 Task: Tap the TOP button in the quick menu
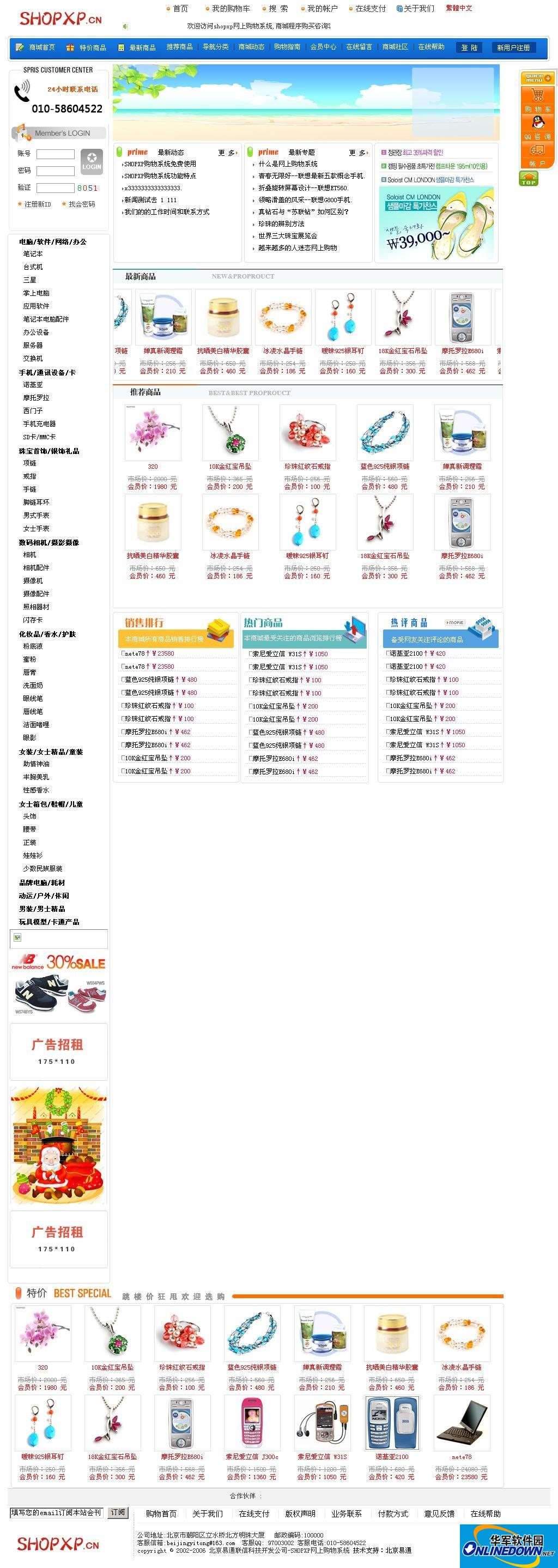pyautogui.click(x=528, y=179)
